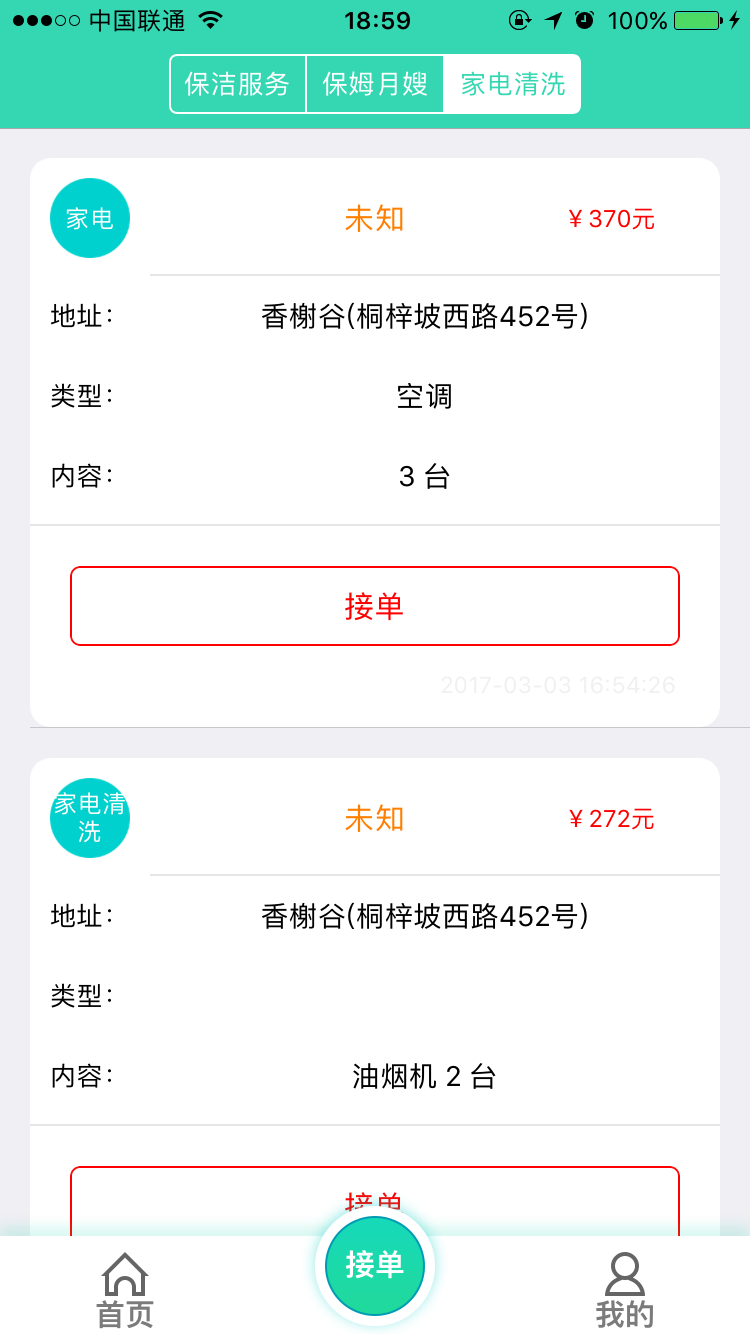Screen dimensions: 750x1334
Task: Open your profile via the 我的 person icon
Action: [x=623, y=1280]
